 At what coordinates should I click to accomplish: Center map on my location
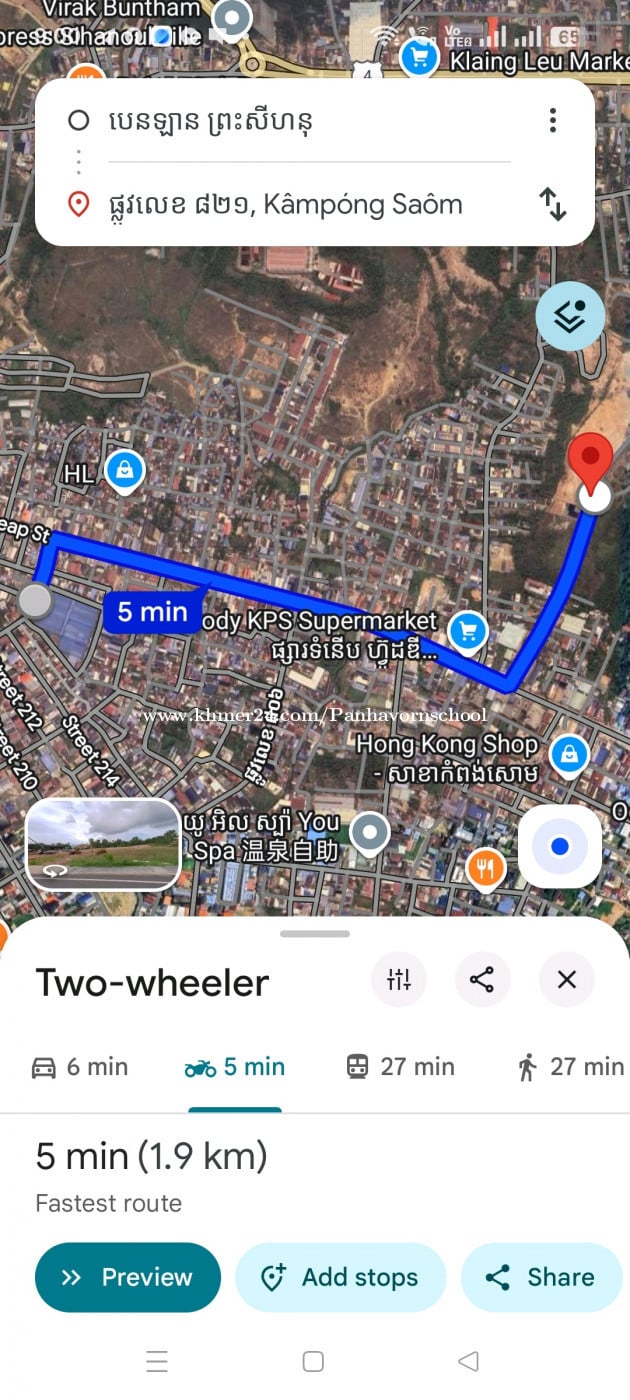click(560, 846)
